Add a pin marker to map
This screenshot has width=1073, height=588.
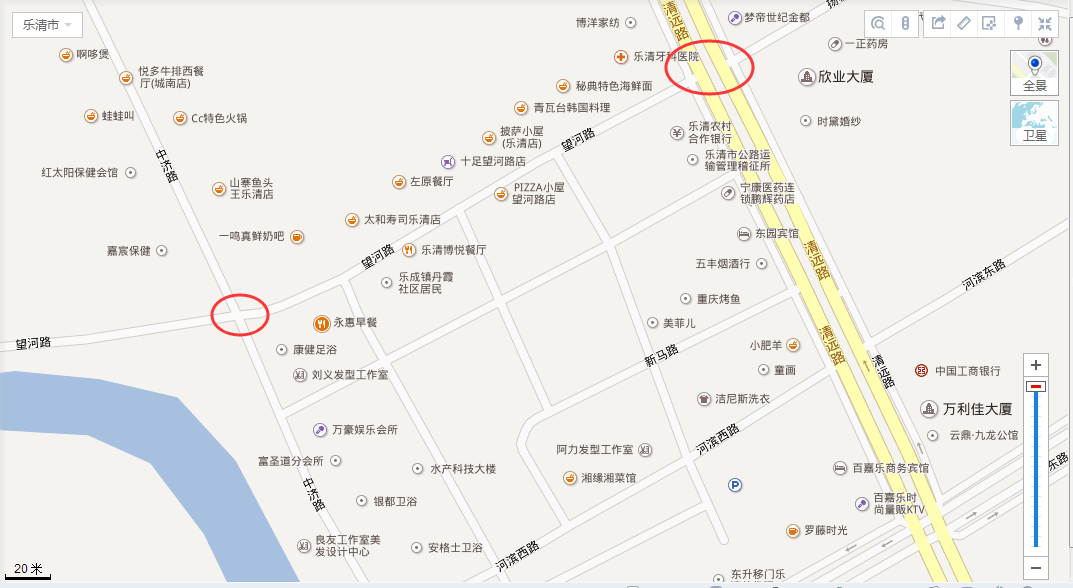(1018, 24)
